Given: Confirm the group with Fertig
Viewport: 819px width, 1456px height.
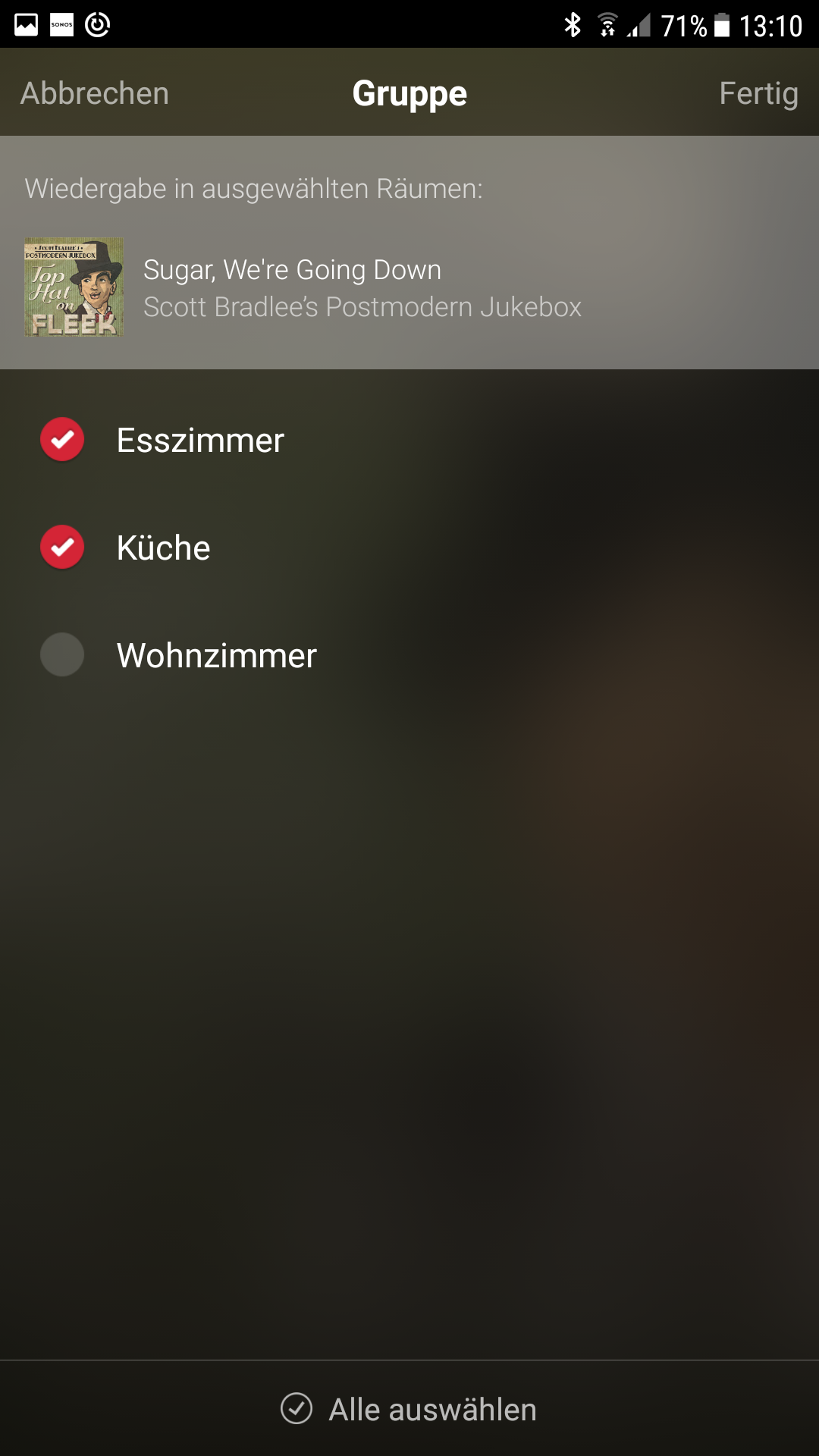Looking at the screenshot, I should [758, 93].
